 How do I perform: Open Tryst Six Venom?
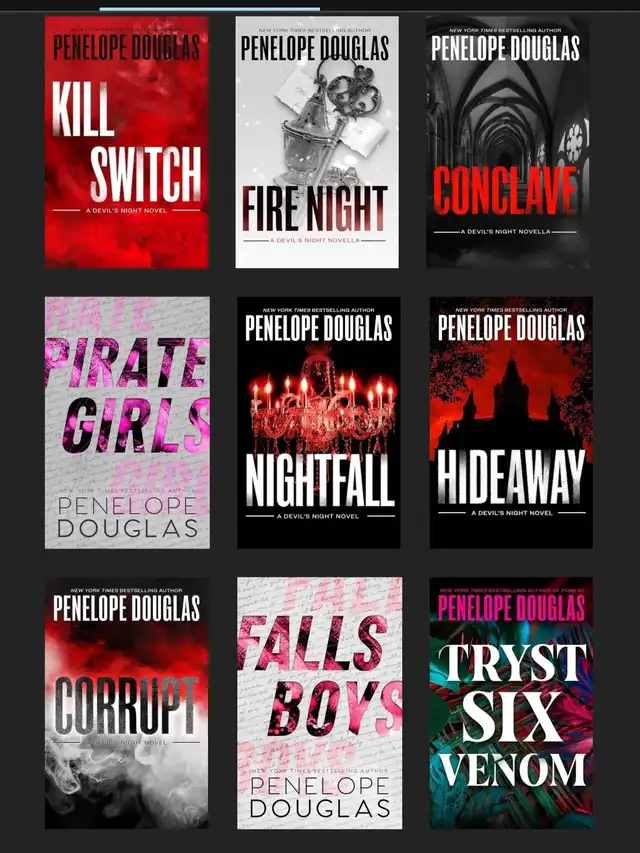pyautogui.click(x=512, y=703)
